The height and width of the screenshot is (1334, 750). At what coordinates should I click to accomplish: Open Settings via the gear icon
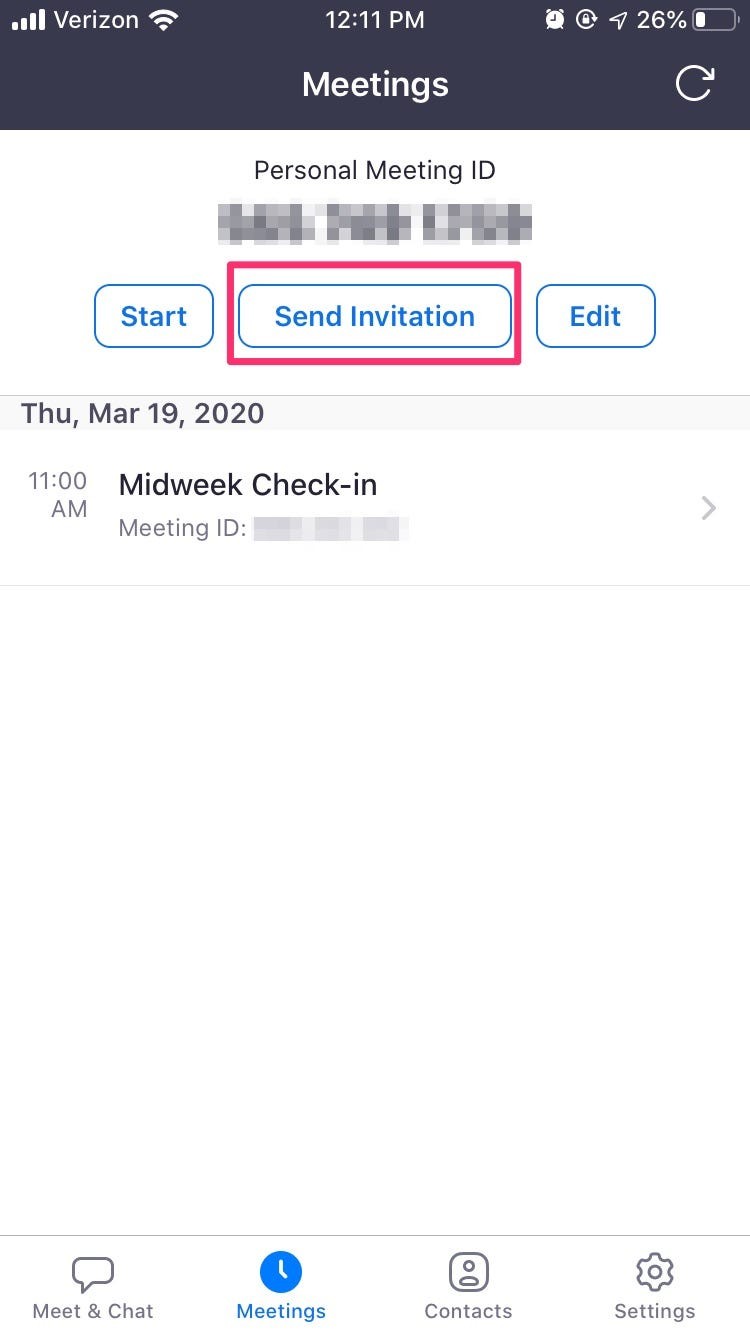point(655,1271)
